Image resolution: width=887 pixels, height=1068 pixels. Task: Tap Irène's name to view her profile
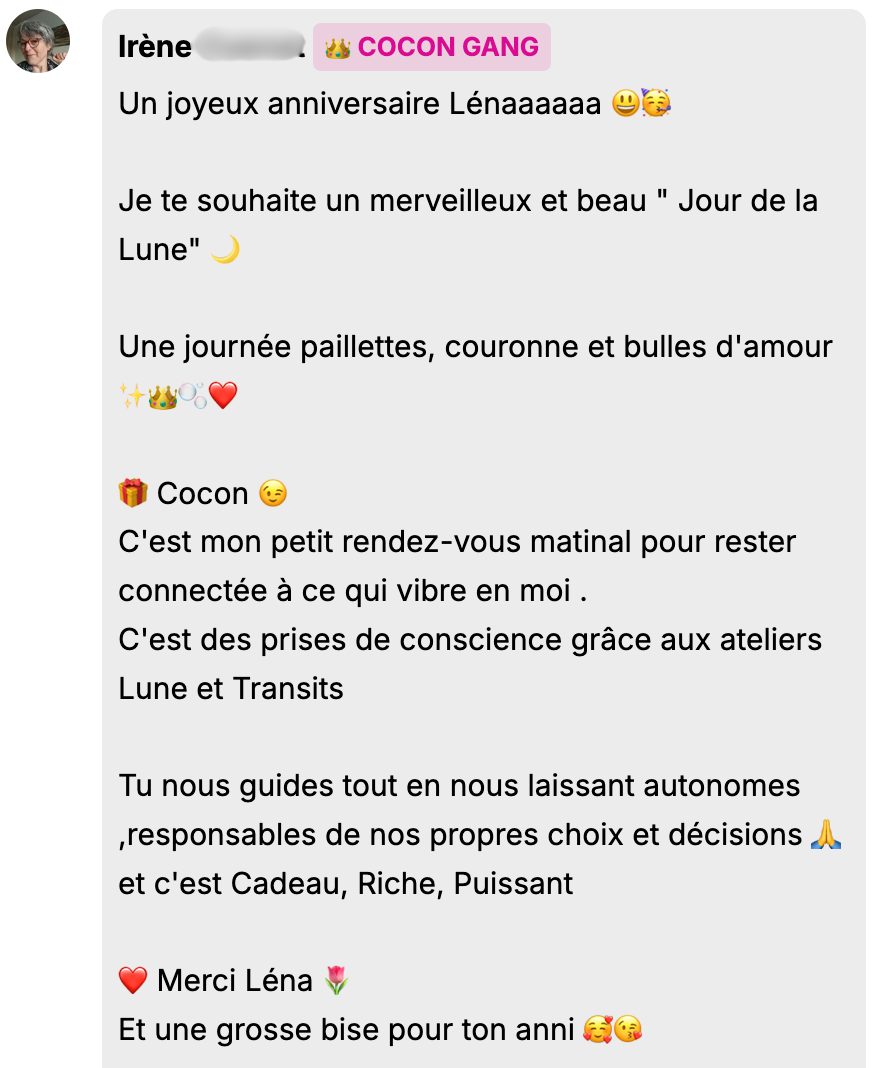[x=155, y=47]
